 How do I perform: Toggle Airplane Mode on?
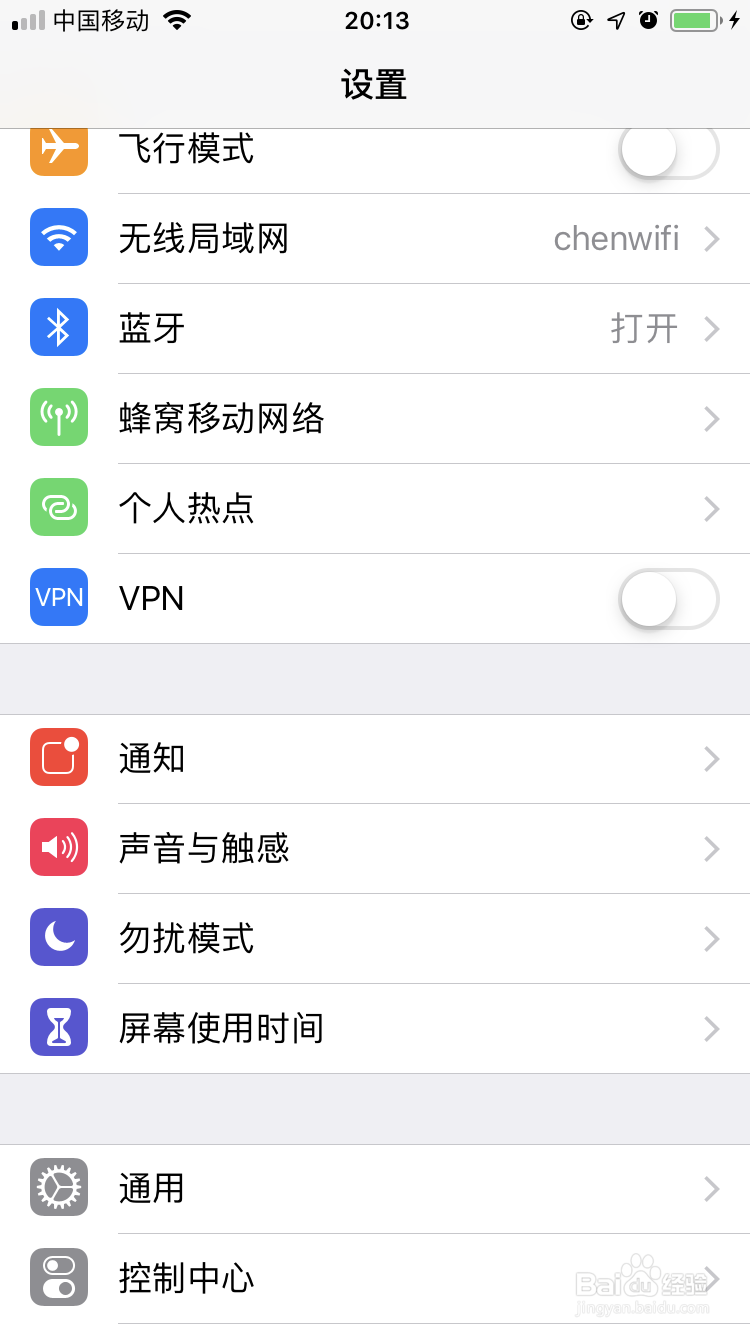[668, 148]
